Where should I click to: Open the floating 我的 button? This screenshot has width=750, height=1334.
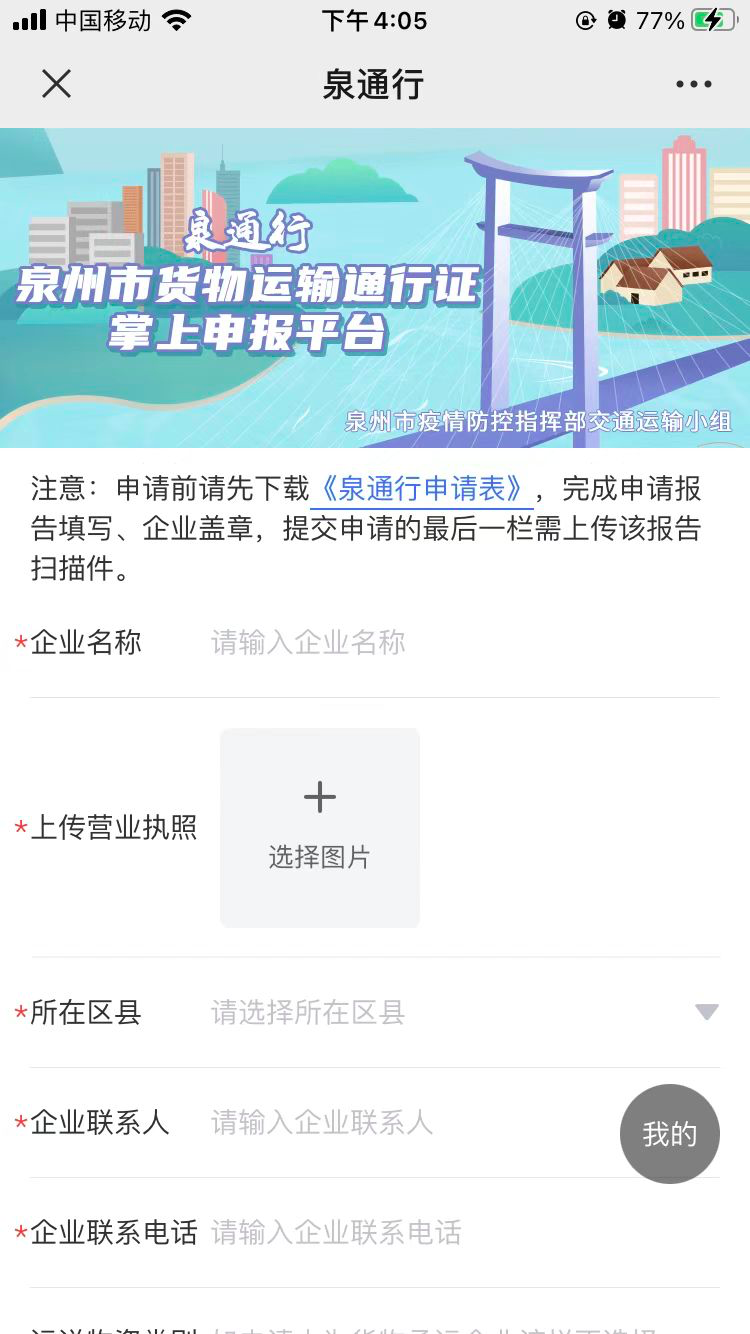[x=669, y=1134]
